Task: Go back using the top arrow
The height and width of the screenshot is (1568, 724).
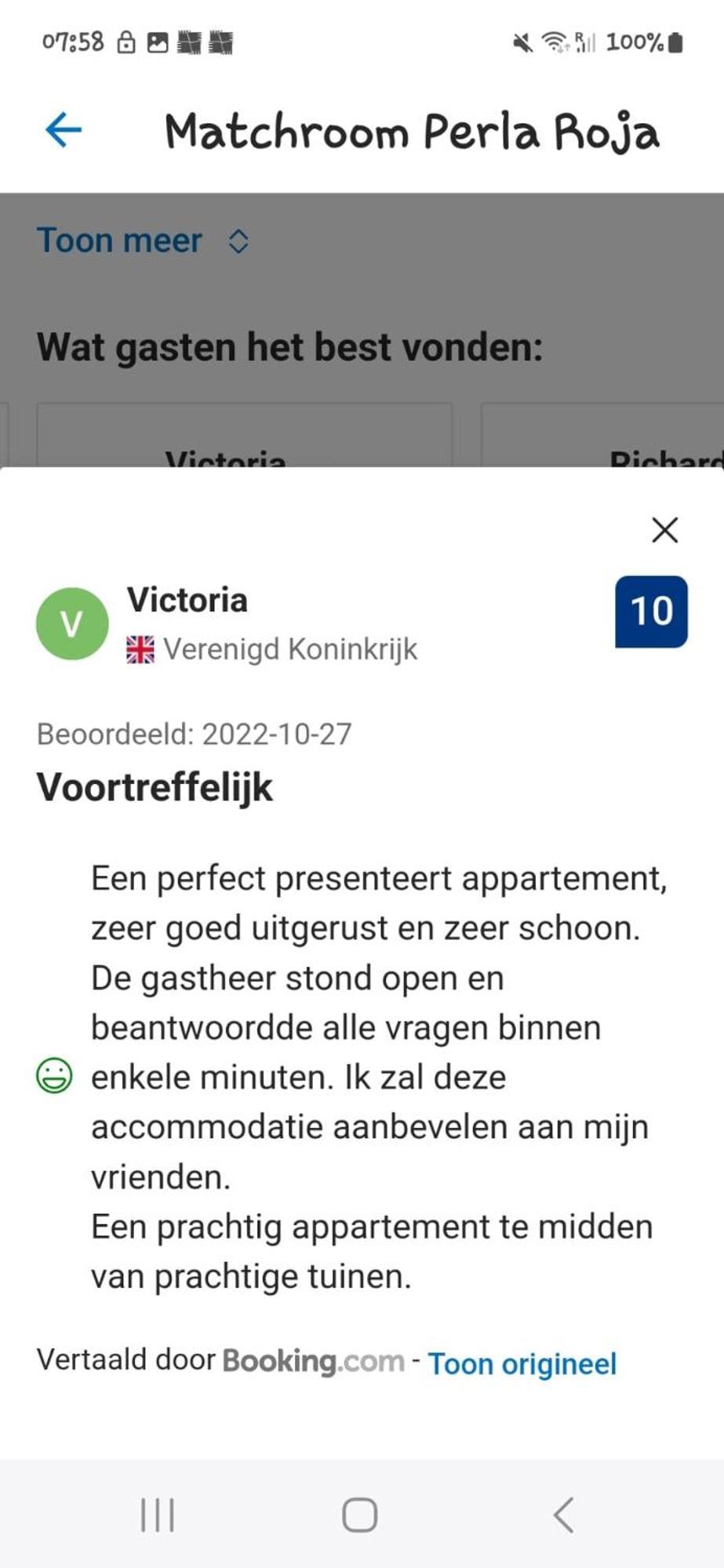Action: pyautogui.click(x=64, y=129)
